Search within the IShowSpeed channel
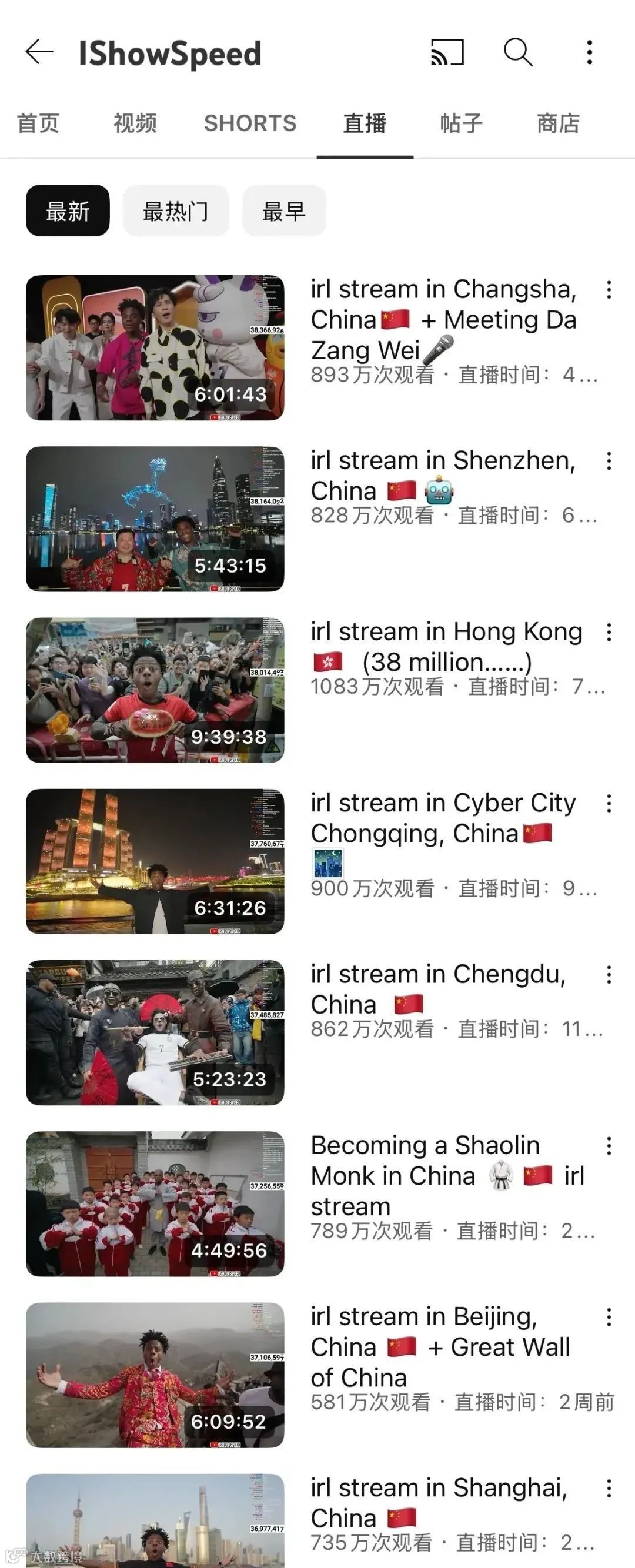Image resolution: width=635 pixels, height=1568 pixels. [518, 52]
